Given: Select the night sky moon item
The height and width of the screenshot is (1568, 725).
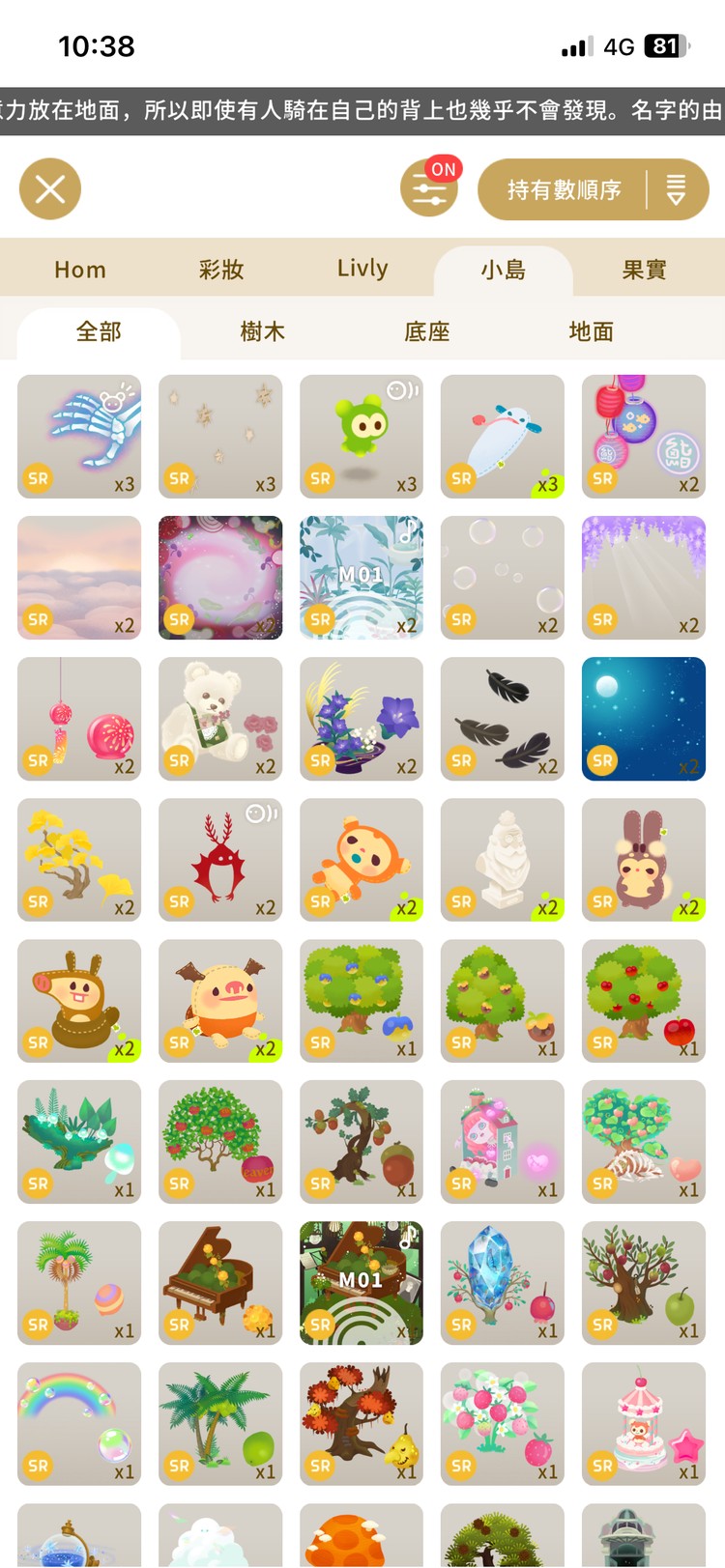Looking at the screenshot, I should pos(644,719).
